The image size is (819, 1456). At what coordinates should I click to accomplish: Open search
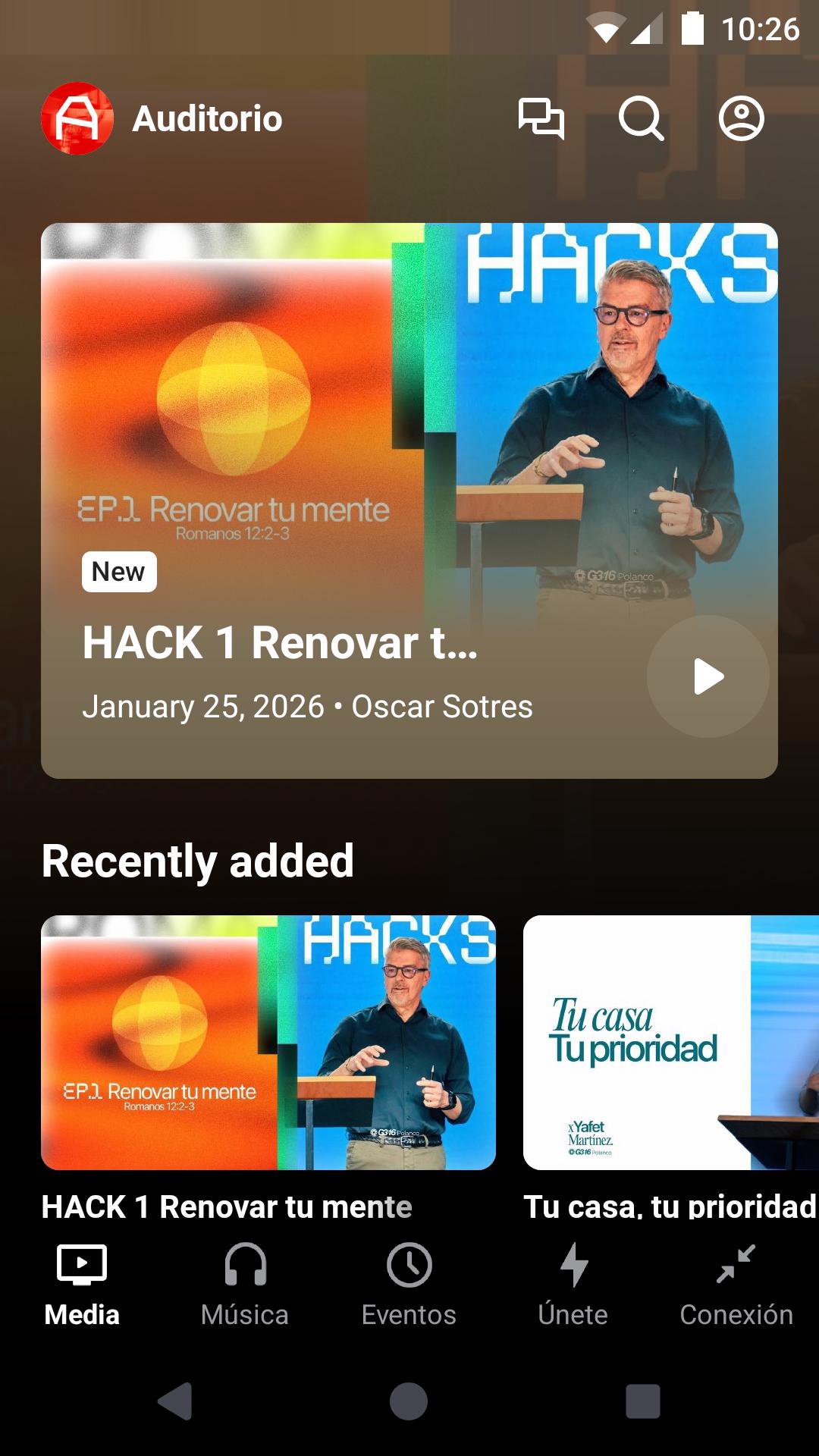click(641, 118)
